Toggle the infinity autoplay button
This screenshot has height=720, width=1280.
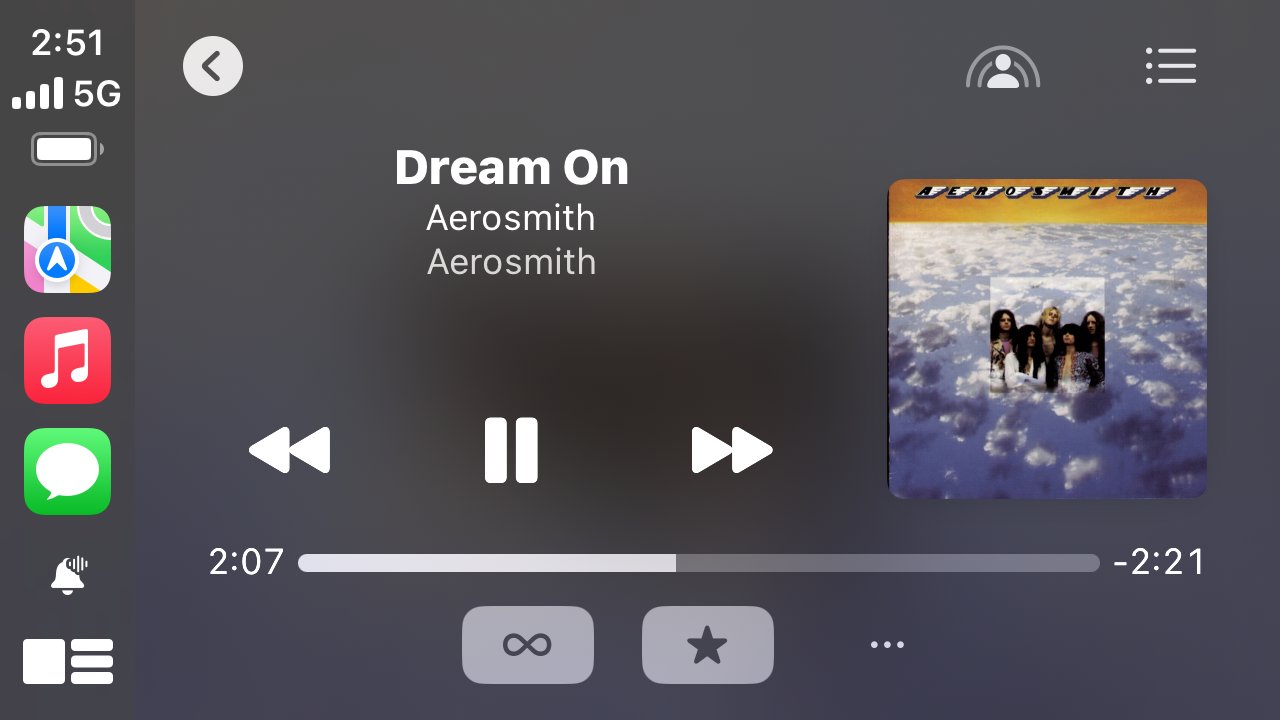coord(528,645)
